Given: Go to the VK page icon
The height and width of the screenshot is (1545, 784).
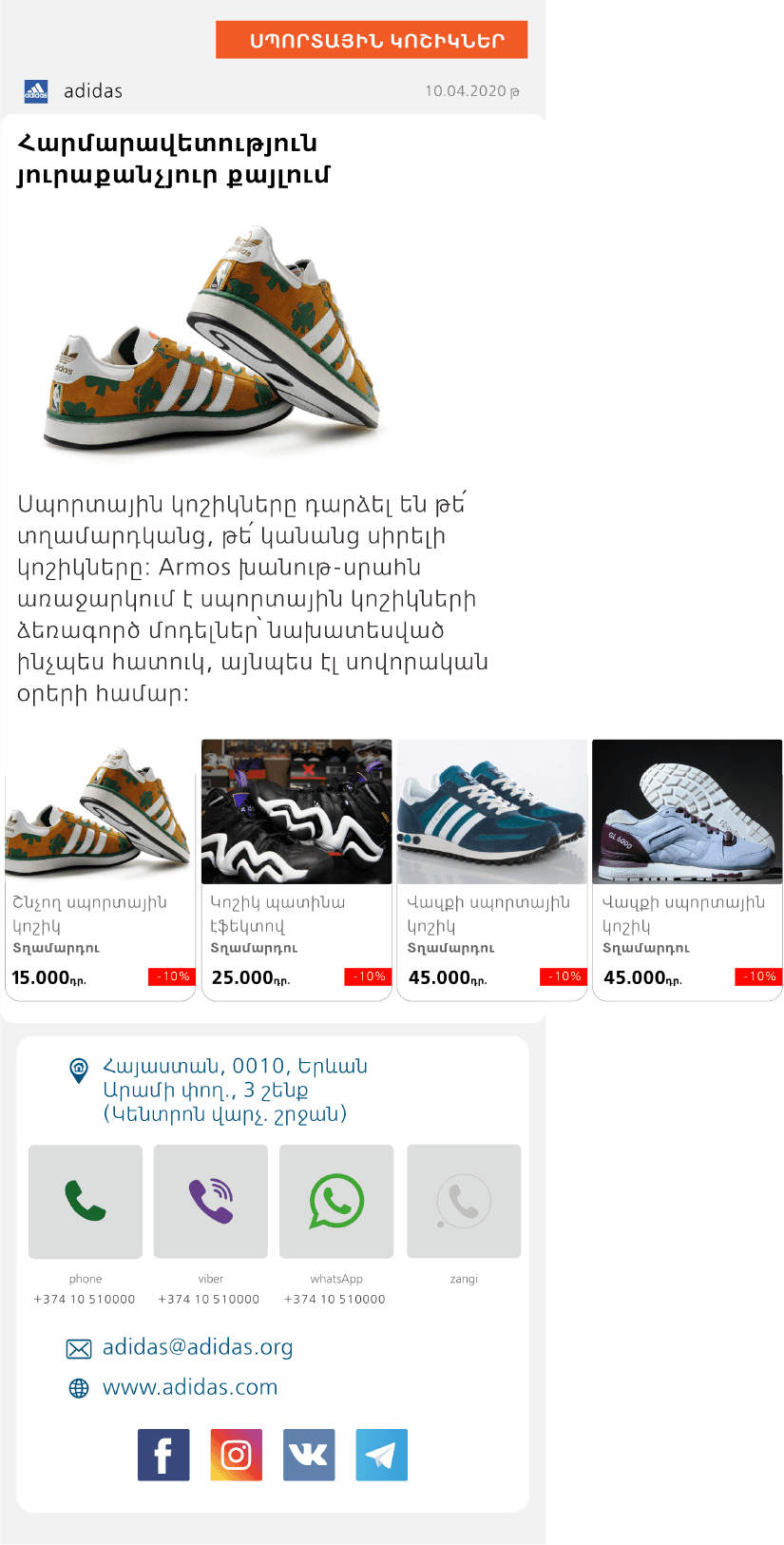Looking at the screenshot, I should (309, 1455).
